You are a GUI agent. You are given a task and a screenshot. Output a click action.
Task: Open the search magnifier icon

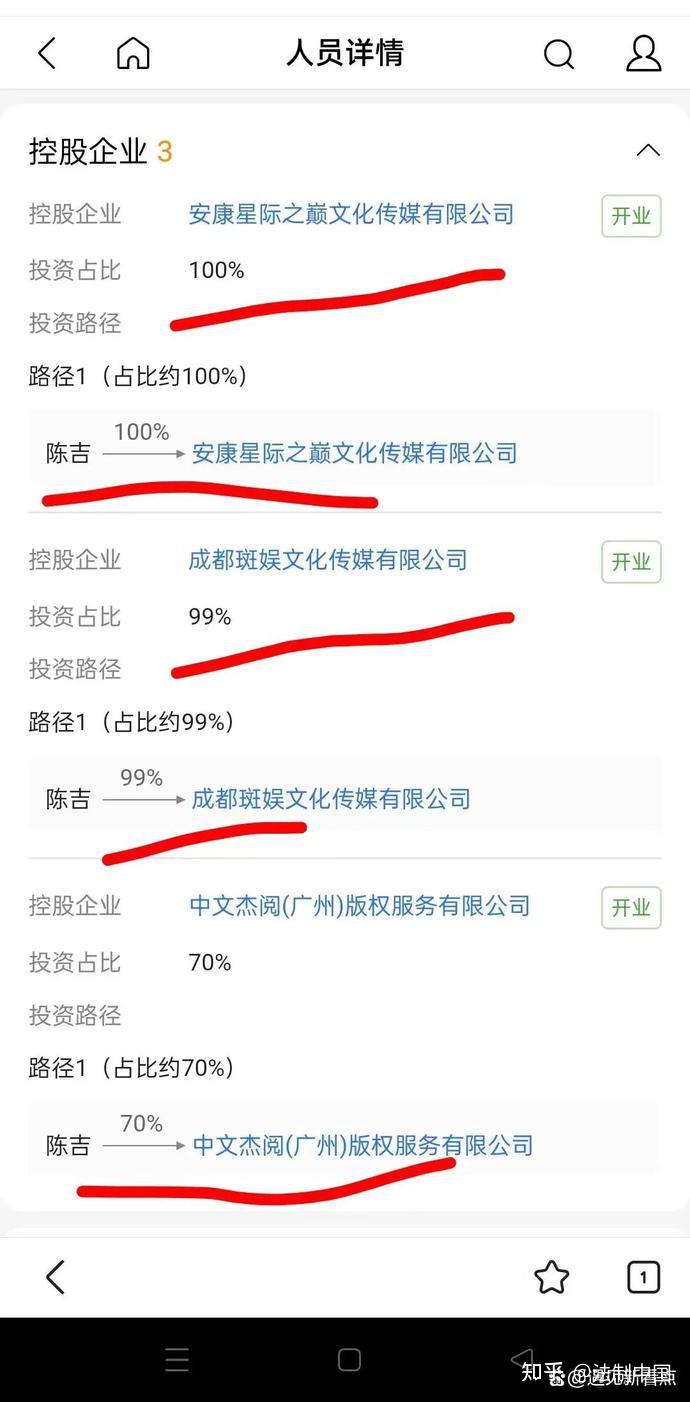[559, 54]
